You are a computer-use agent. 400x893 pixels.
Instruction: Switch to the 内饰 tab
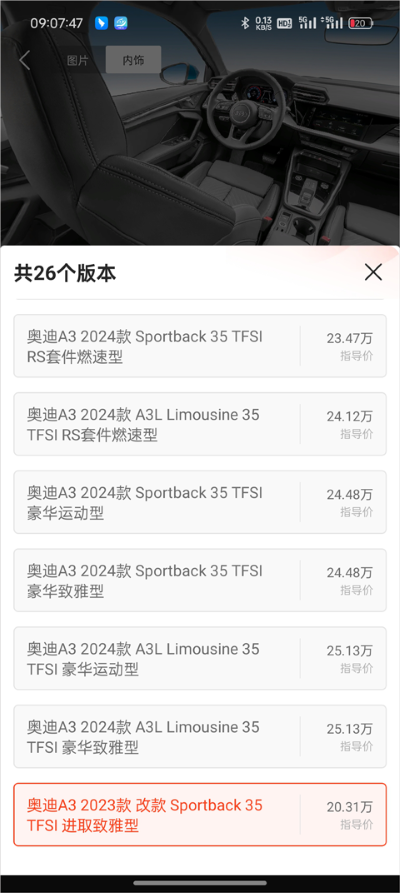click(x=133, y=60)
